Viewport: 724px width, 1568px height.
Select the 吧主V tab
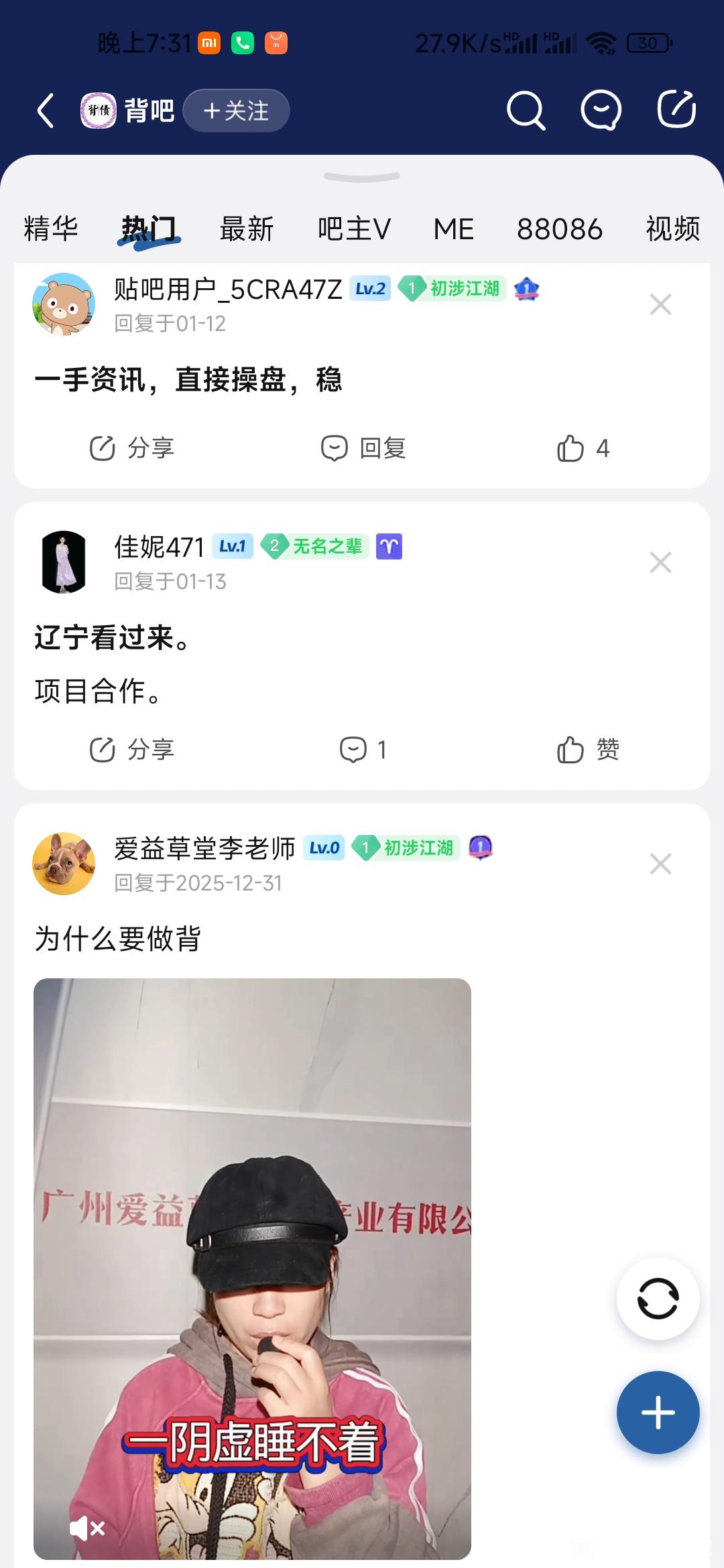[354, 228]
